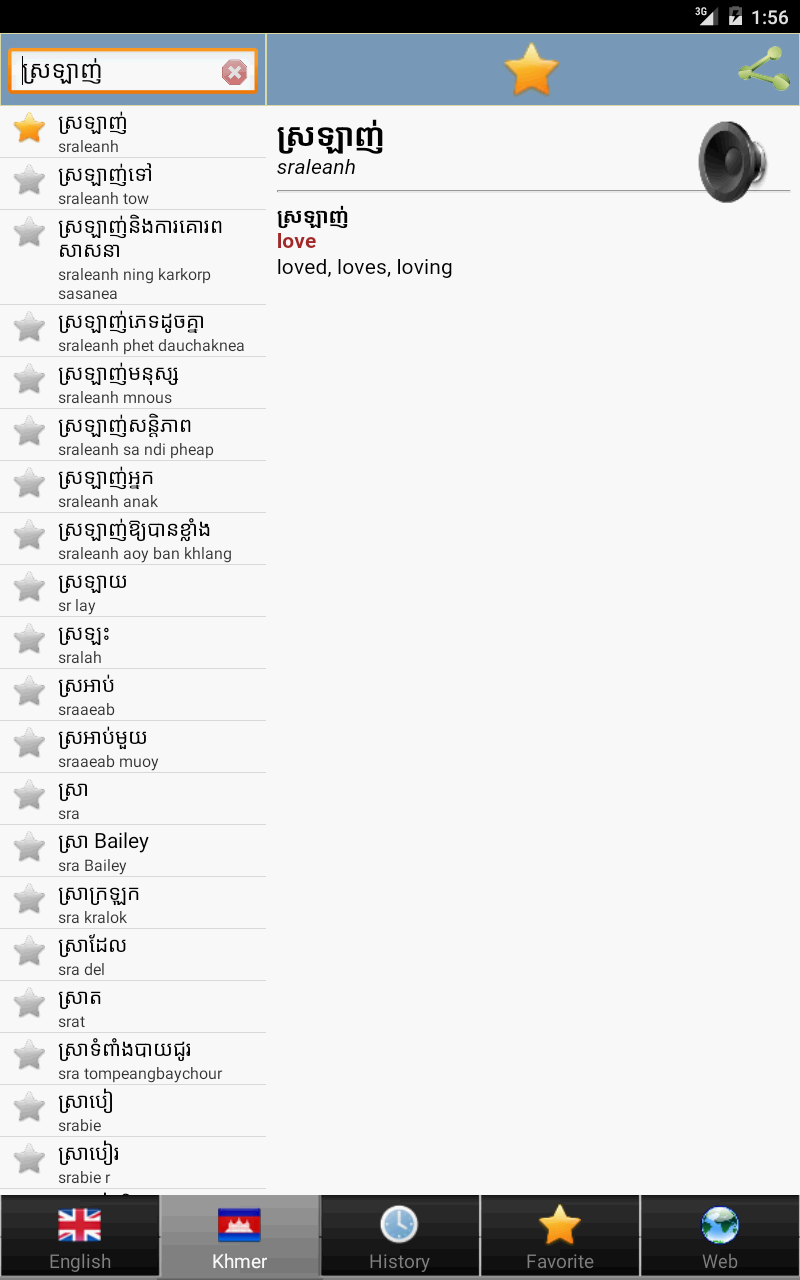The image size is (800, 1280).
Task: Open the entry sraleanh mnous
Action: click(133, 383)
